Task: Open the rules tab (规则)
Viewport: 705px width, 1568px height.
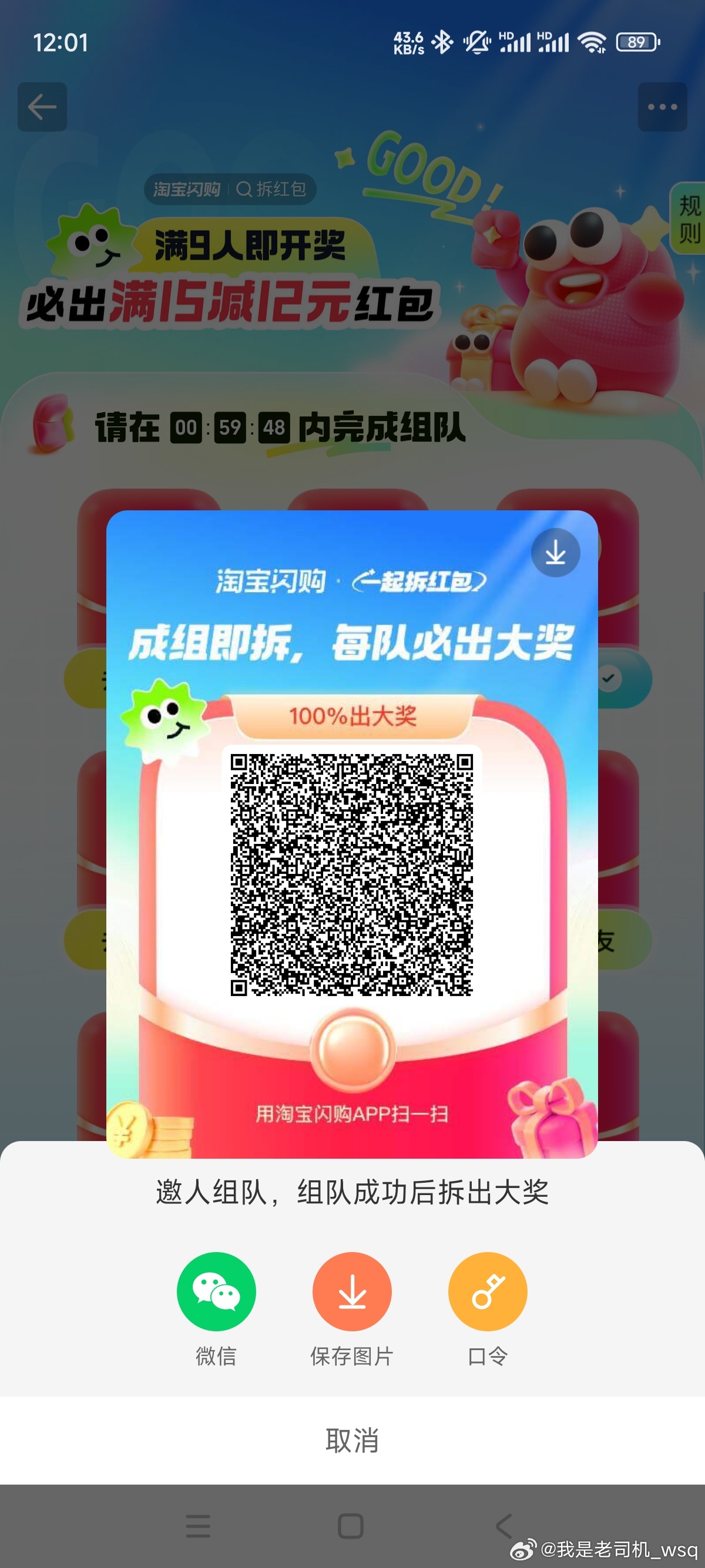Action: click(x=689, y=219)
